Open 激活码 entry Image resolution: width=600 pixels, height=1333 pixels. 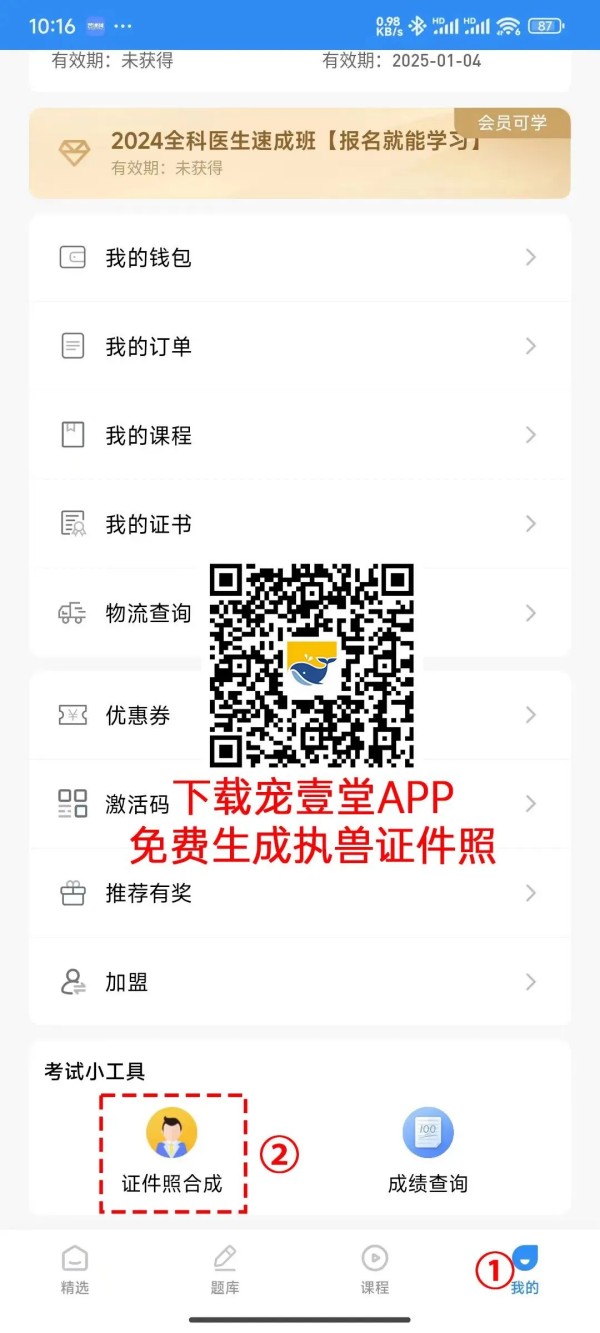coord(300,804)
